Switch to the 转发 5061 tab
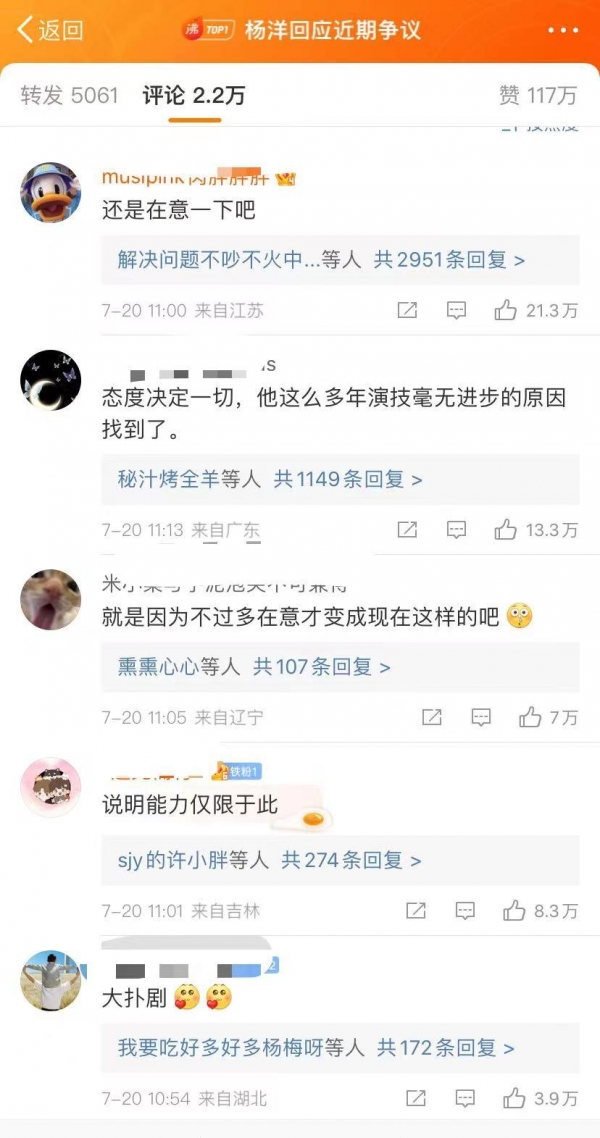 click(70, 96)
